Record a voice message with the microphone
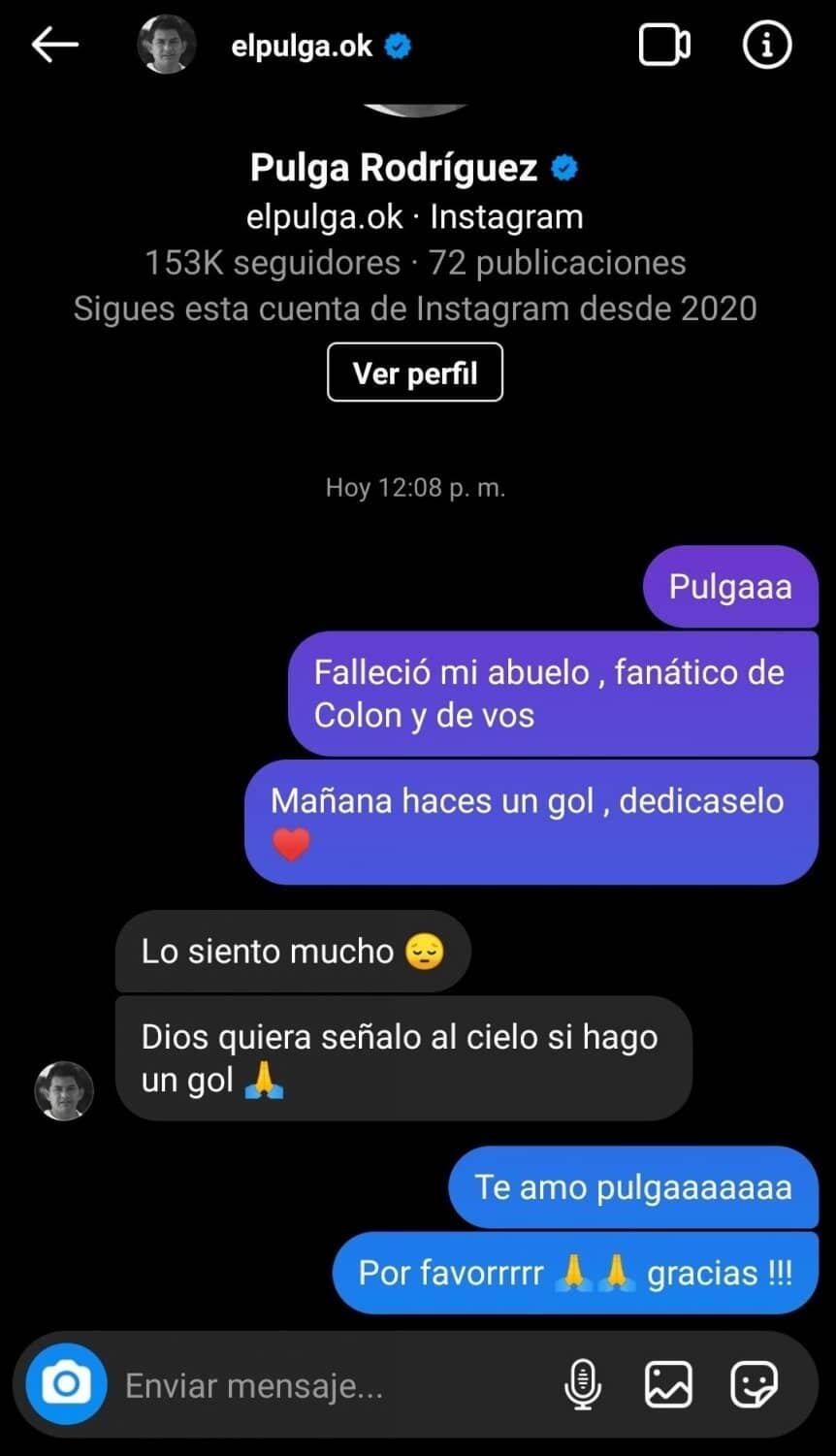This screenshot has height=1456, width=836. click(583, 1384)
